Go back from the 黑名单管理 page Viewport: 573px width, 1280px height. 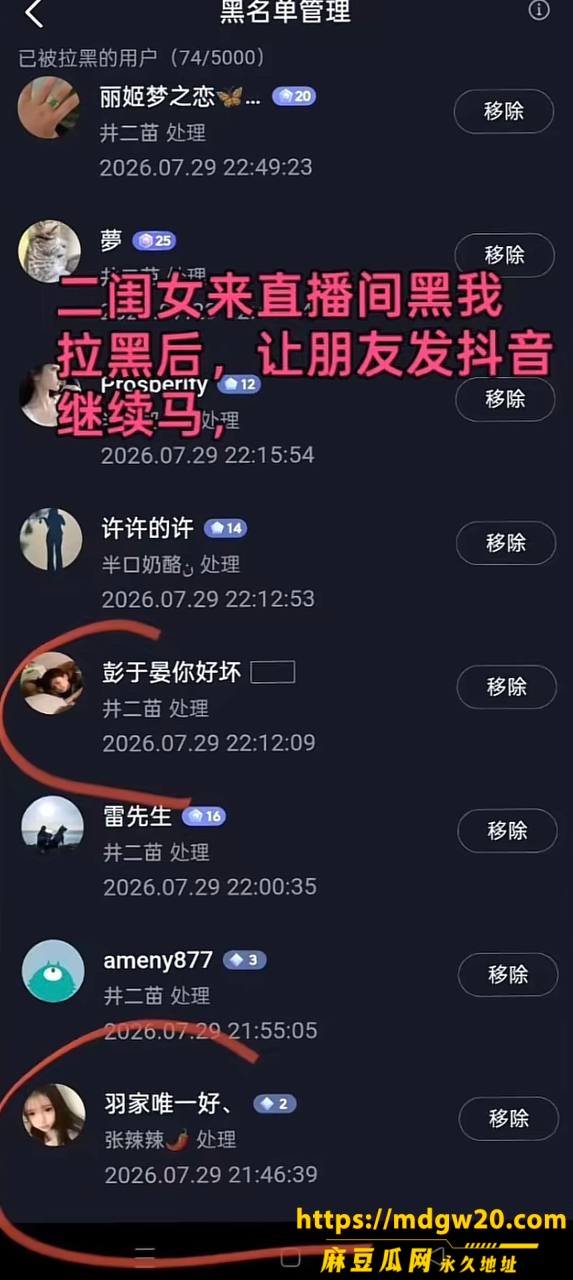35,13
